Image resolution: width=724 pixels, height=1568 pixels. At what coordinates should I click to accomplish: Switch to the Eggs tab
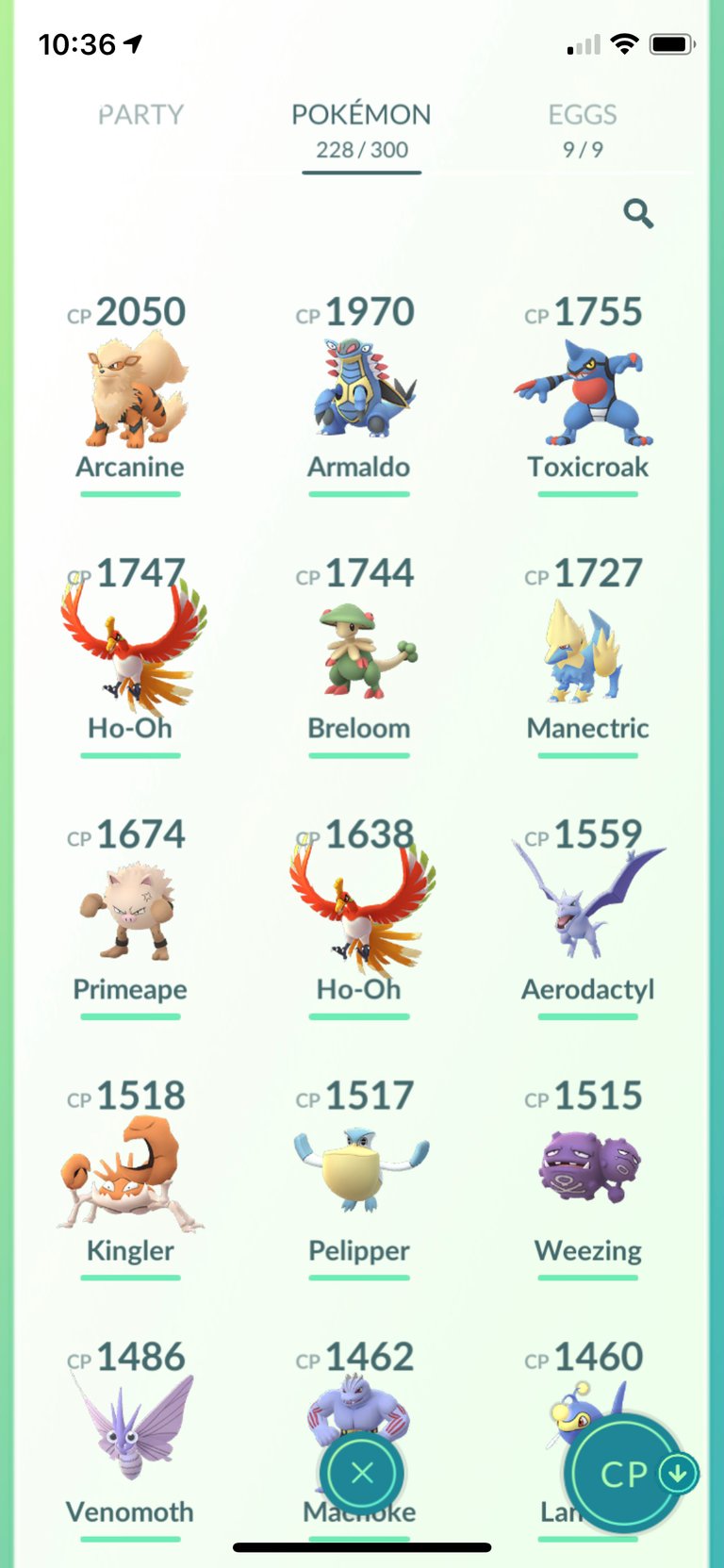(583, 129)
